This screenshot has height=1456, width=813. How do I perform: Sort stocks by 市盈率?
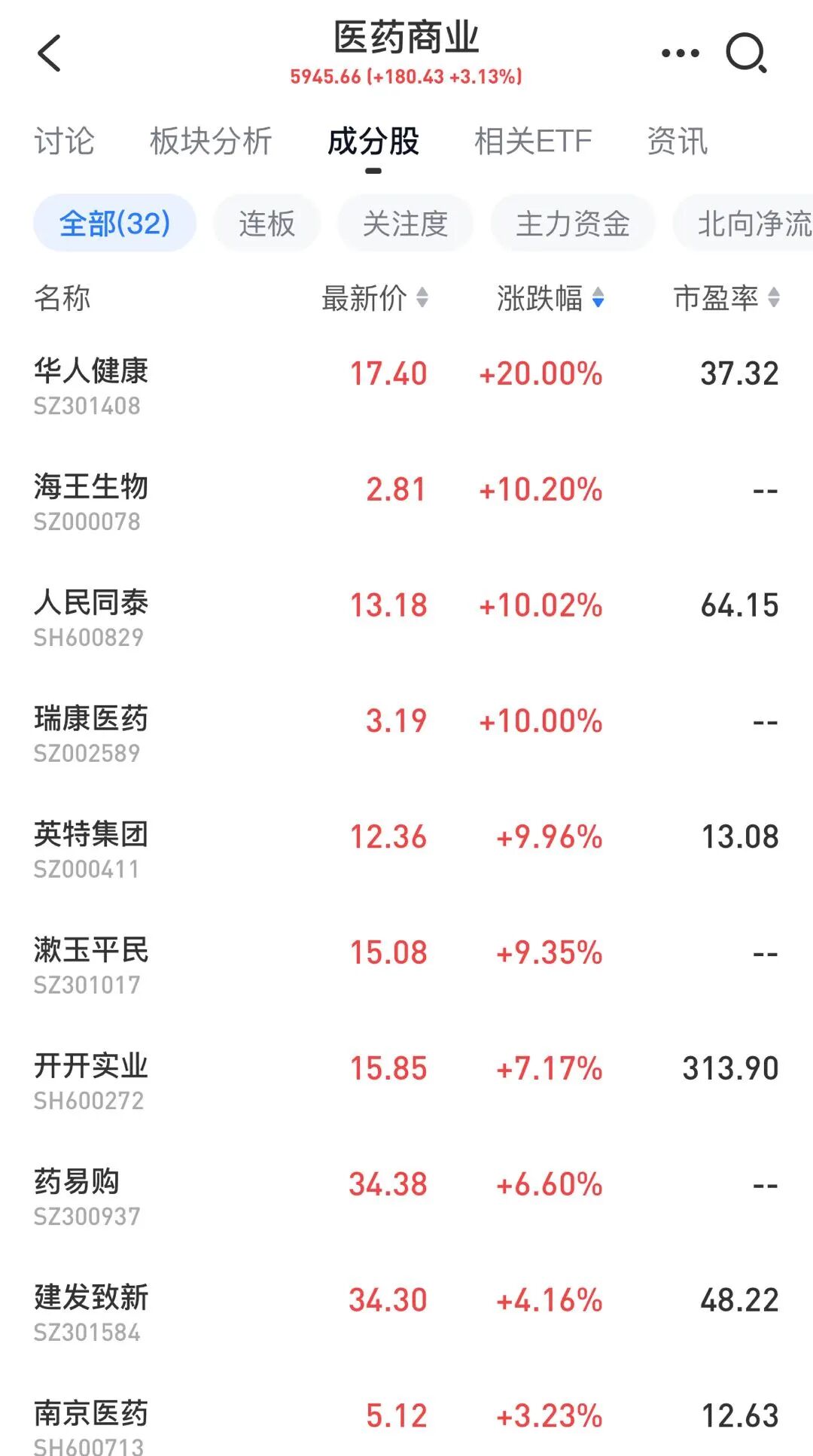[x=726, y=298]
